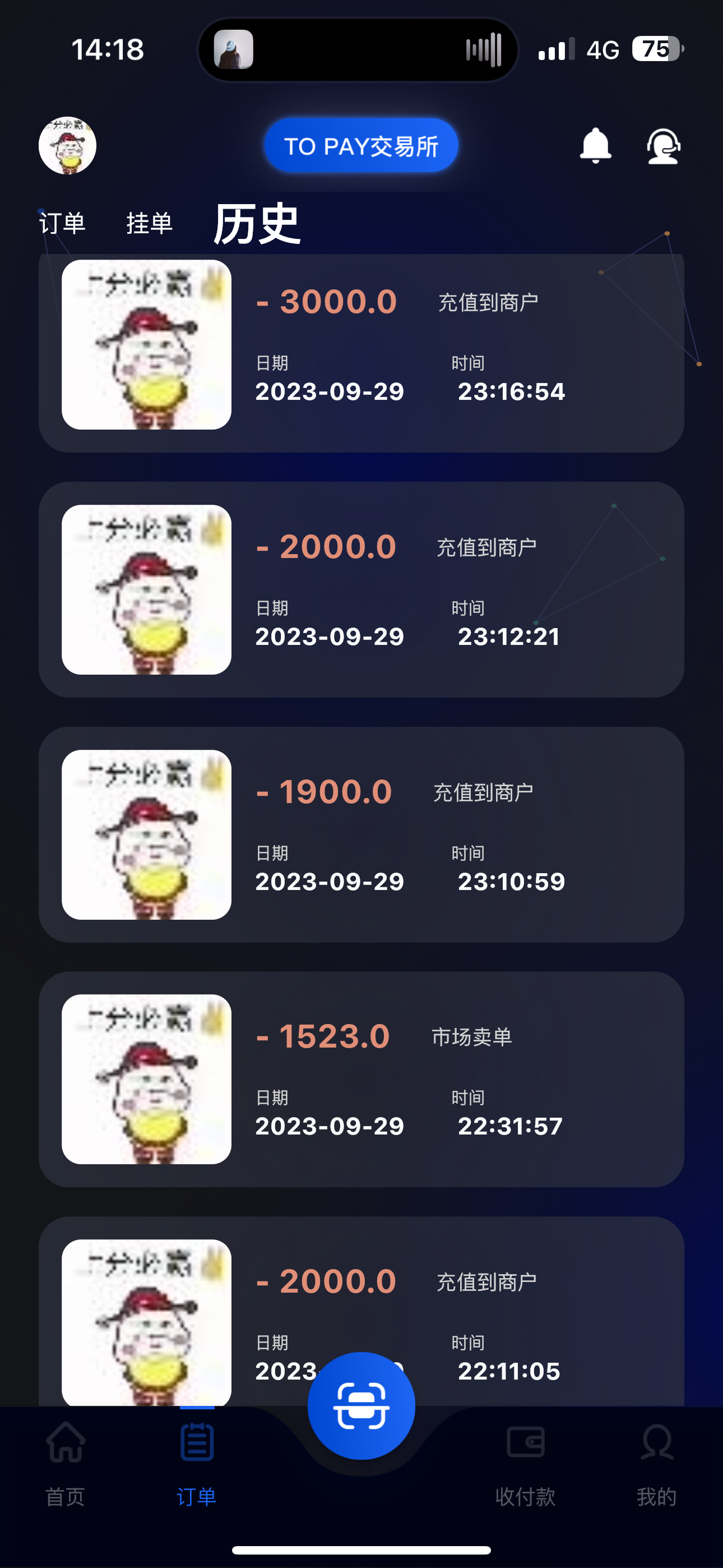Contact customer service via headset icon
The image size is (723, 1568).
point(662,146)
